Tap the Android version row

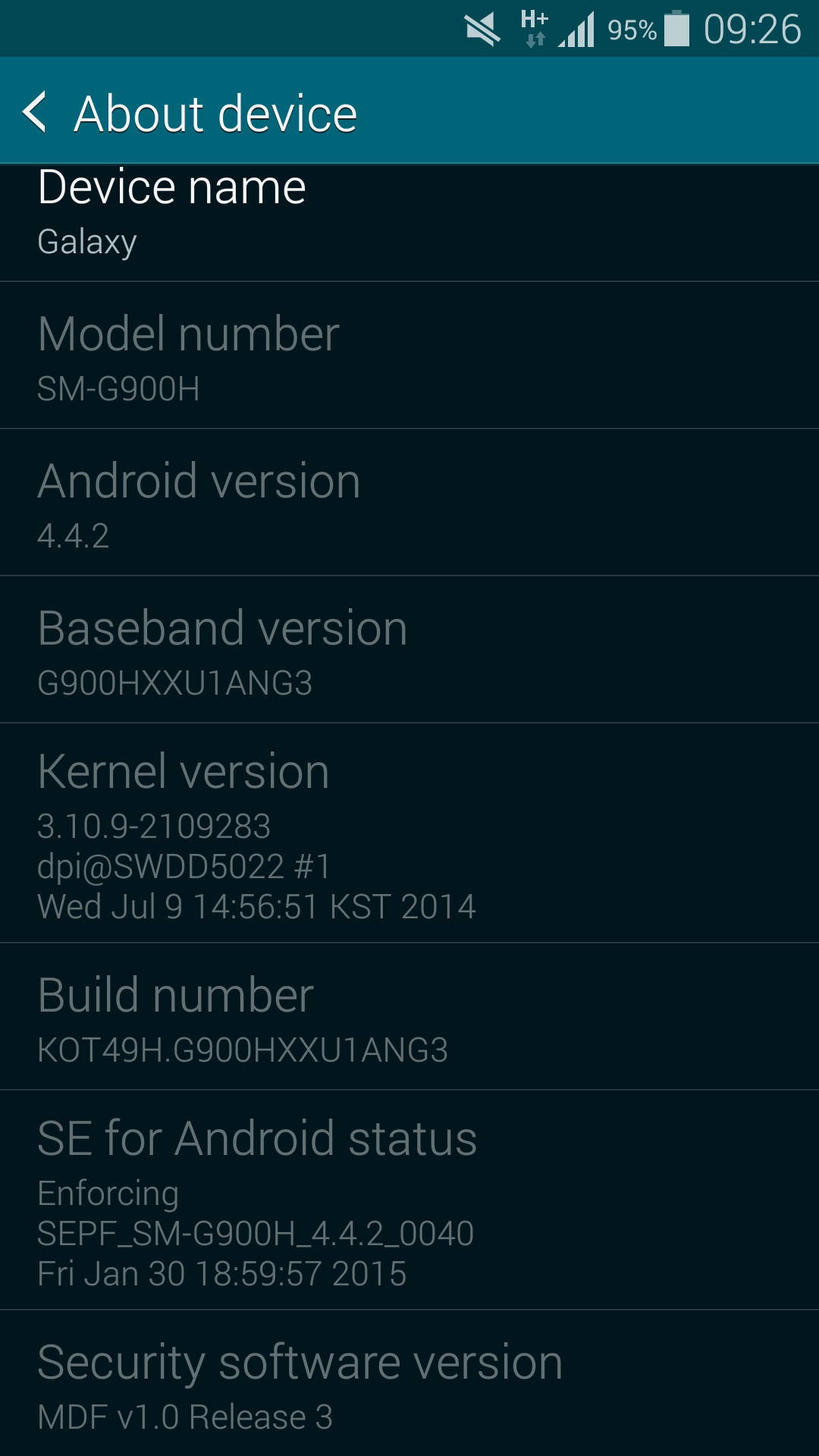[409, 503]
